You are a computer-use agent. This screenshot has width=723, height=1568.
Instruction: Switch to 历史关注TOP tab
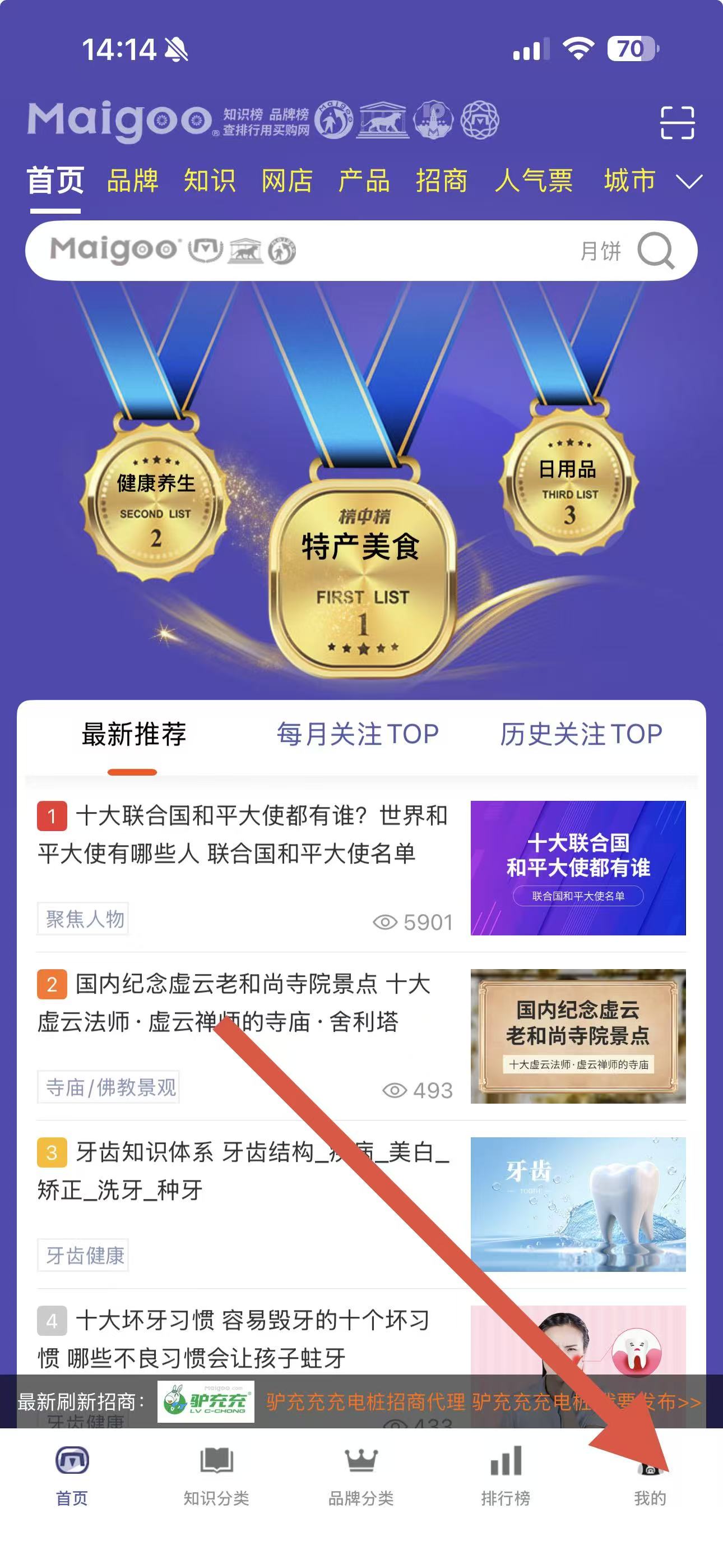pos(581,734)
